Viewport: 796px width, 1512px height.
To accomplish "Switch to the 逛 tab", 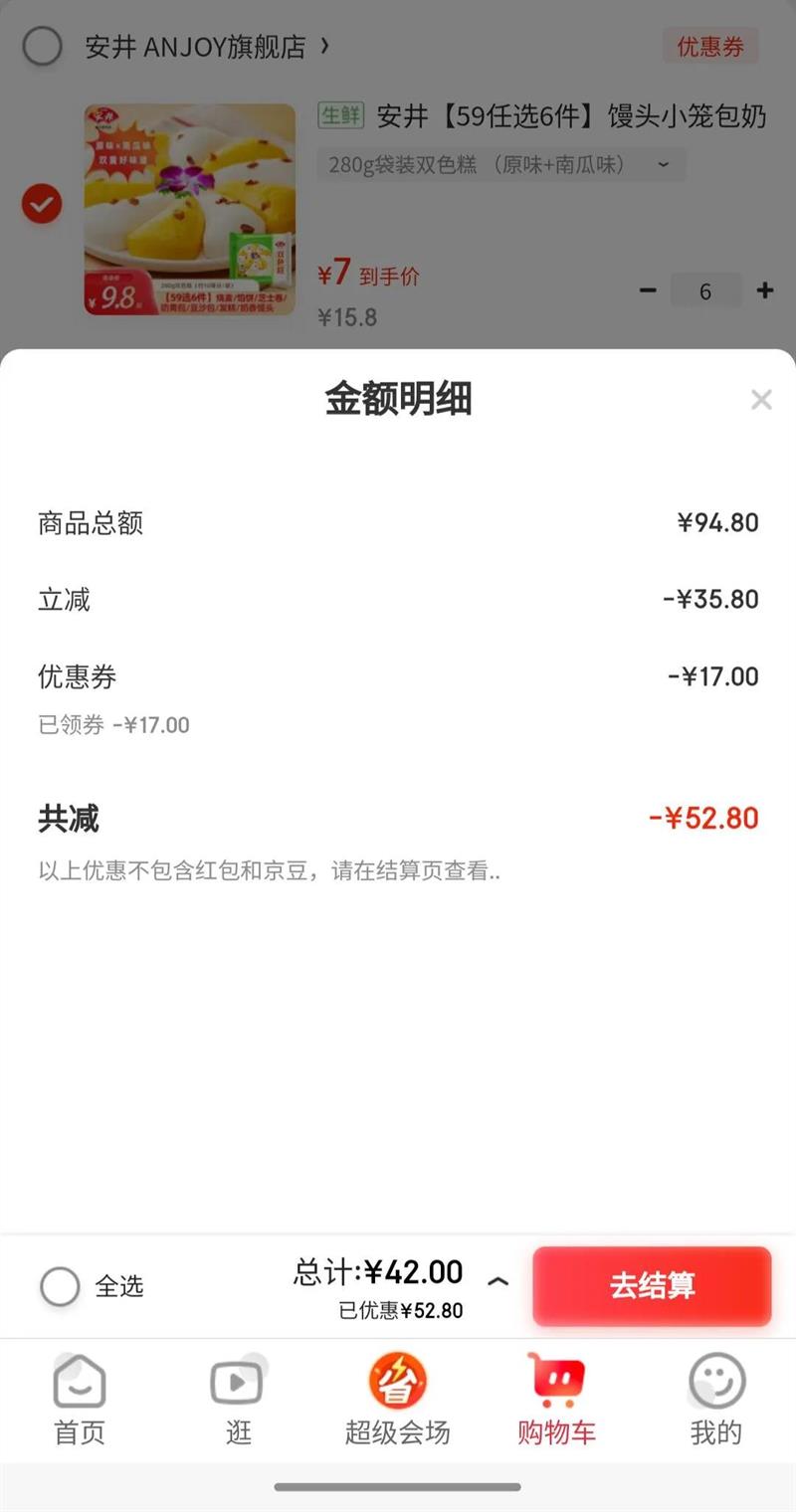I will (x=238, y=1400).
